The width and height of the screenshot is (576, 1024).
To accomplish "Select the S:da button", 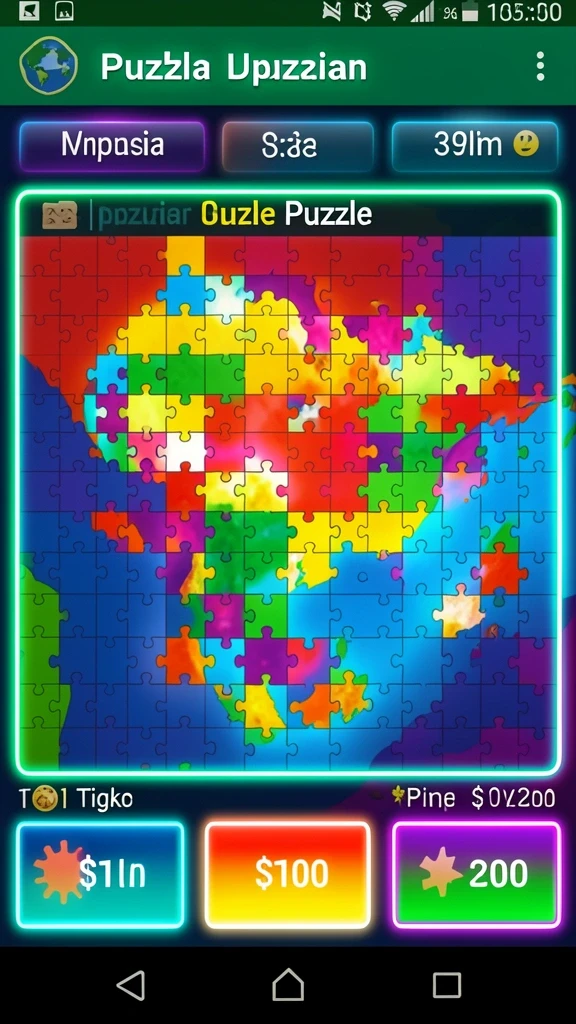I will pyautogui.click(x=298, y=146).
